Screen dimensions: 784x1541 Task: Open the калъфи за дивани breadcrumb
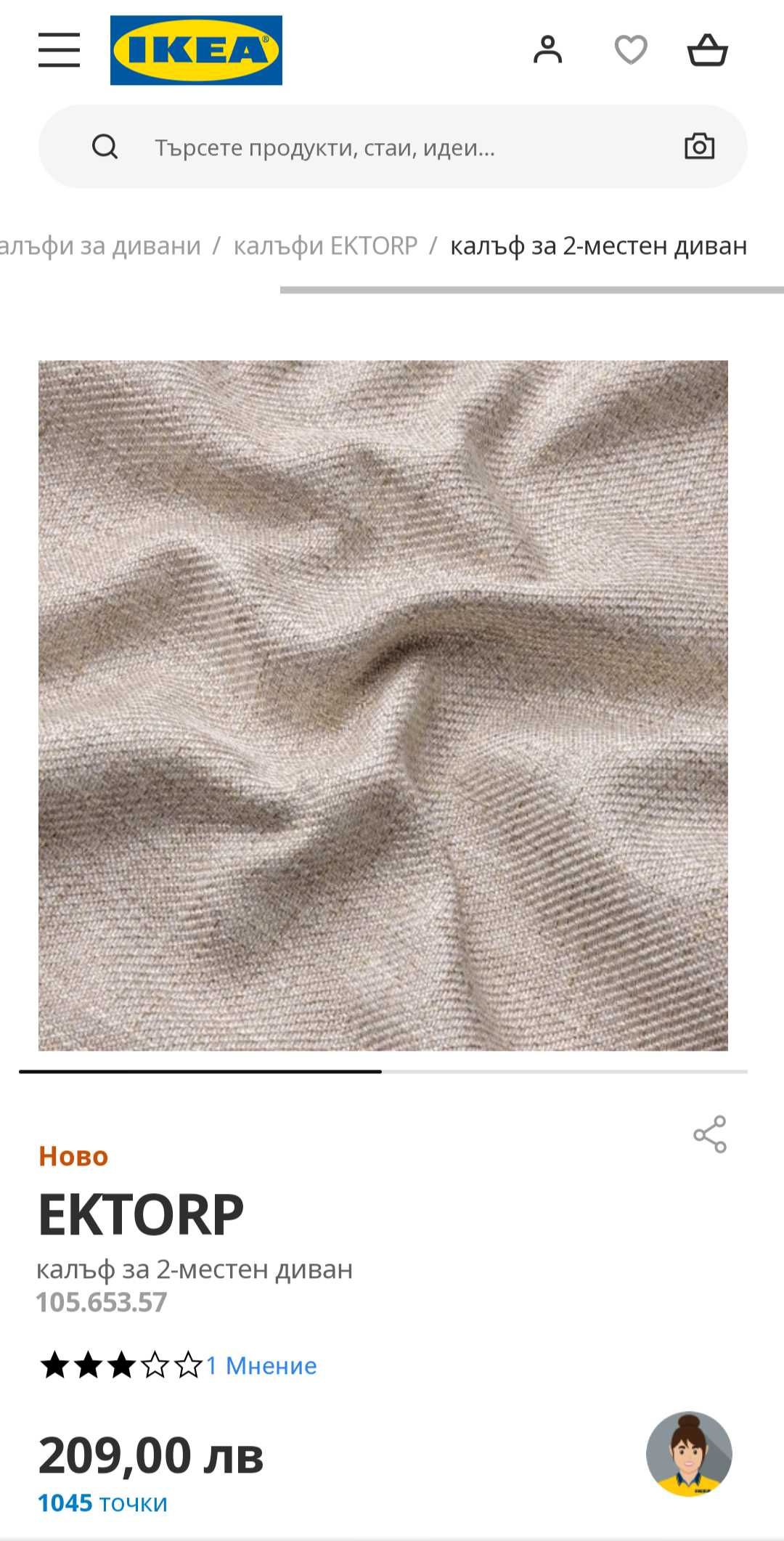100,246
